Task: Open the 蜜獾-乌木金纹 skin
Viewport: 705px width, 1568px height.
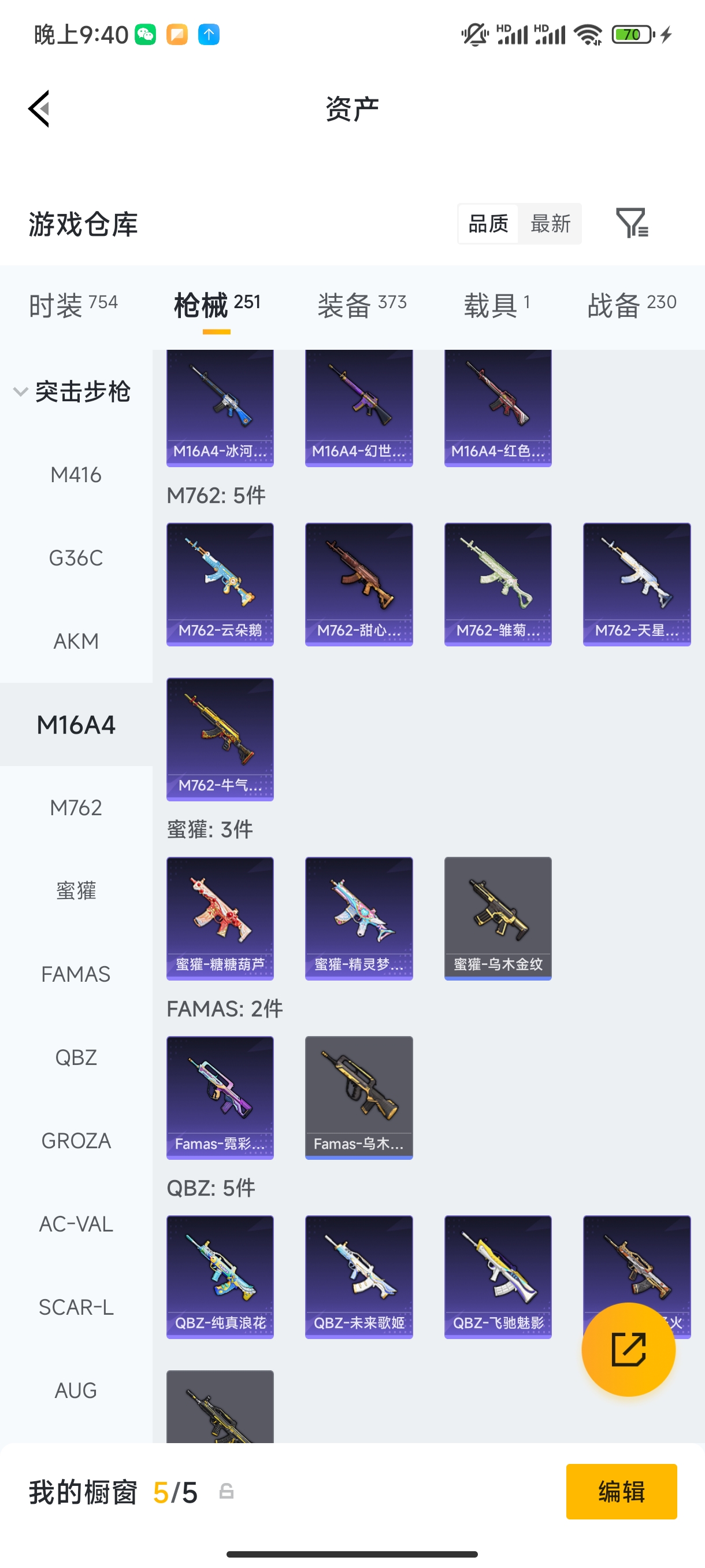Action: click(x=498, y=918)
